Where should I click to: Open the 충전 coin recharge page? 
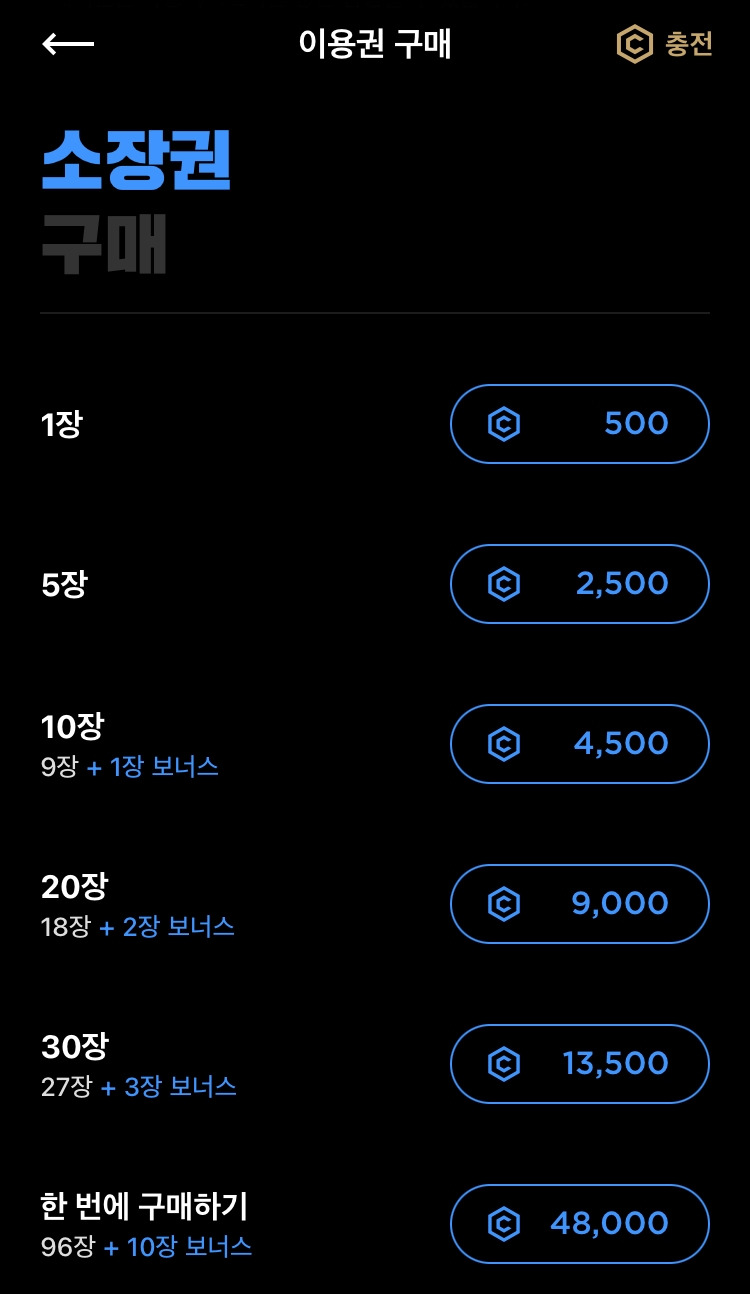[x=664, y=44]
